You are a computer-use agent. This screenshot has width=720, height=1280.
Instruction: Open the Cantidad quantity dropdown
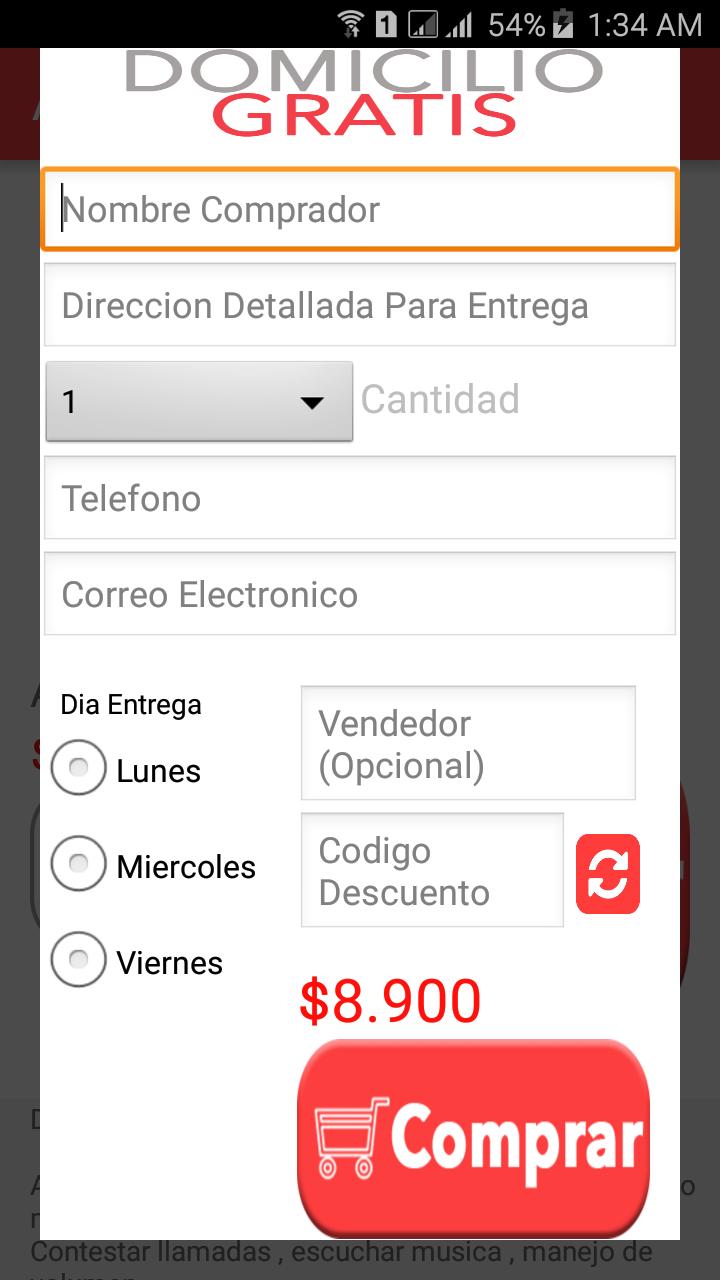[x=199, y=401]
